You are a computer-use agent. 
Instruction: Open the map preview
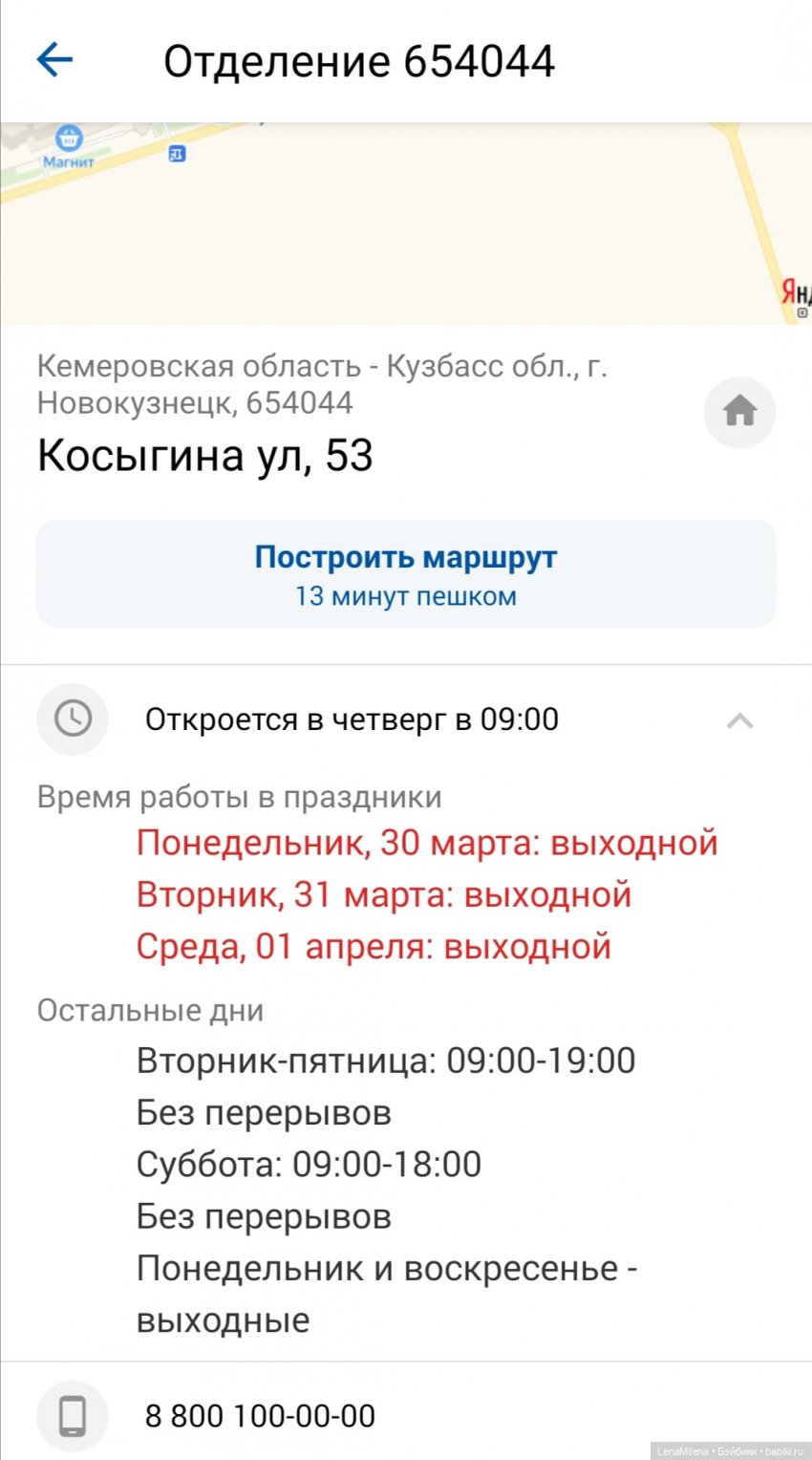coord(406,225)
